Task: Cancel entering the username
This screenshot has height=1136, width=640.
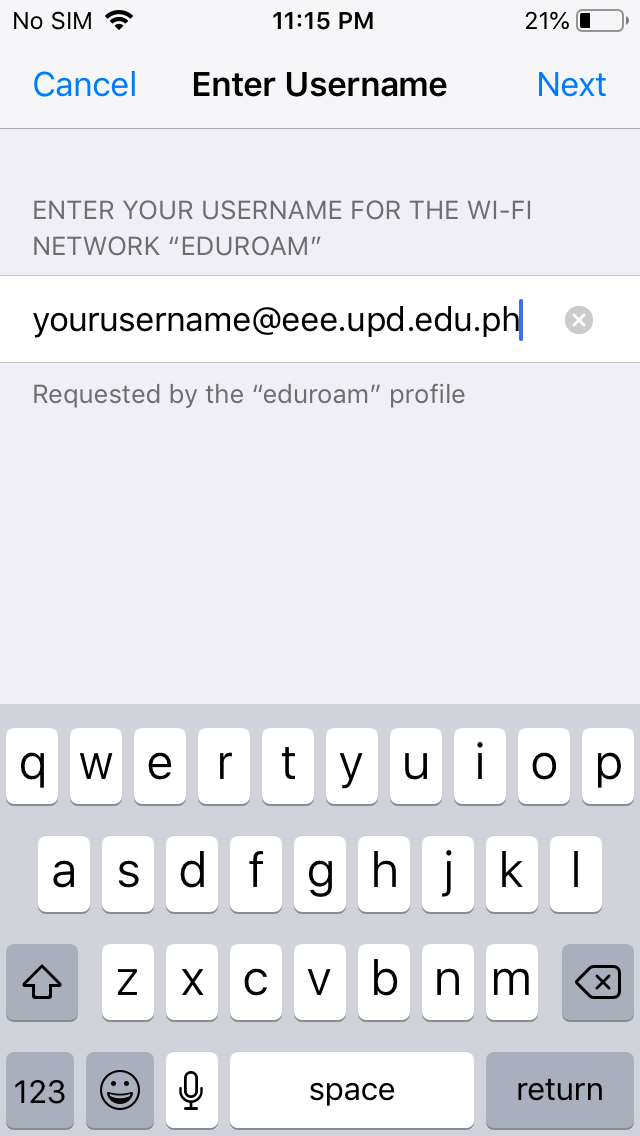Action: pyautogui.click(x=84, y=85)
